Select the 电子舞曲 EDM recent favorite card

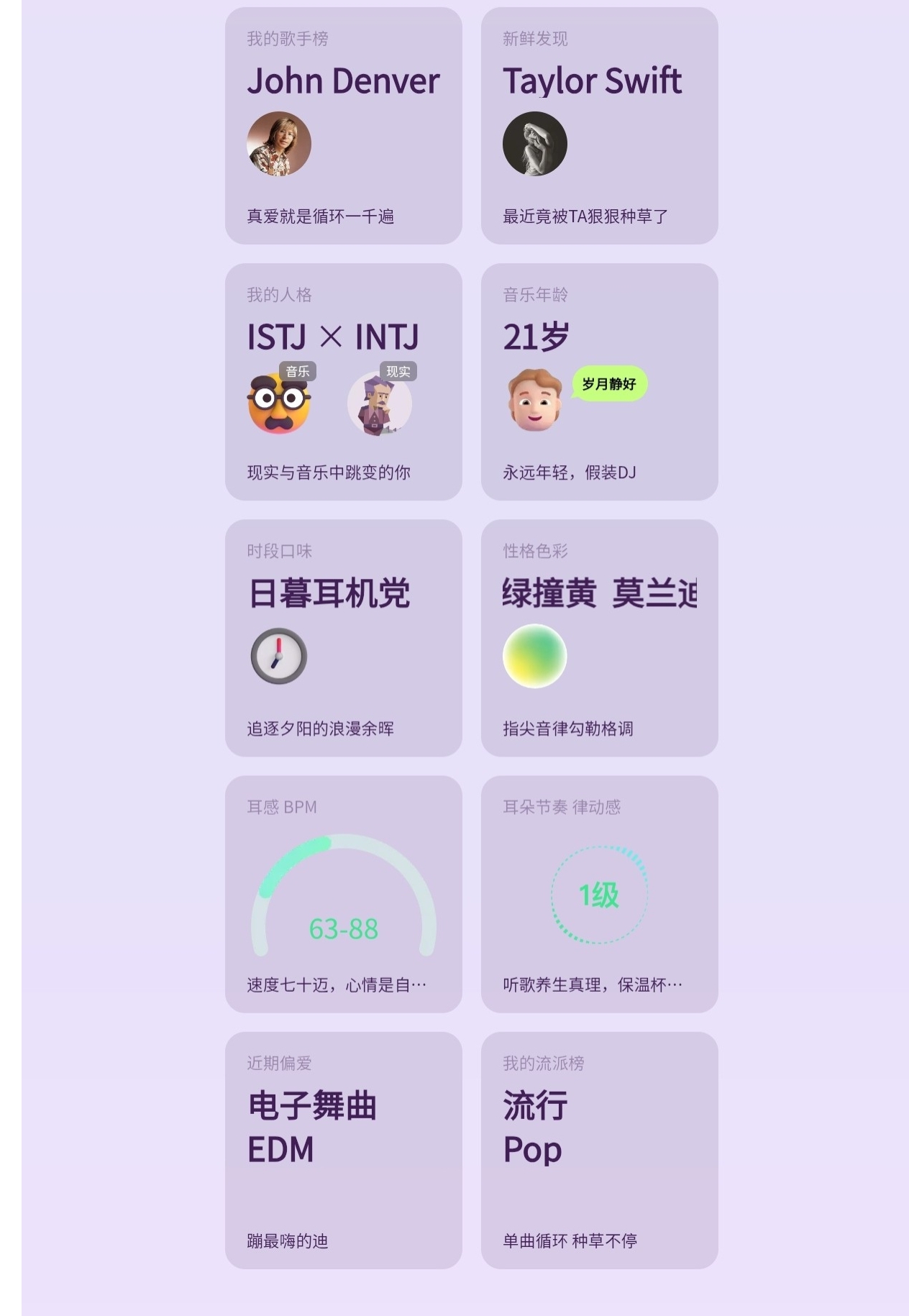(343, 1150)
